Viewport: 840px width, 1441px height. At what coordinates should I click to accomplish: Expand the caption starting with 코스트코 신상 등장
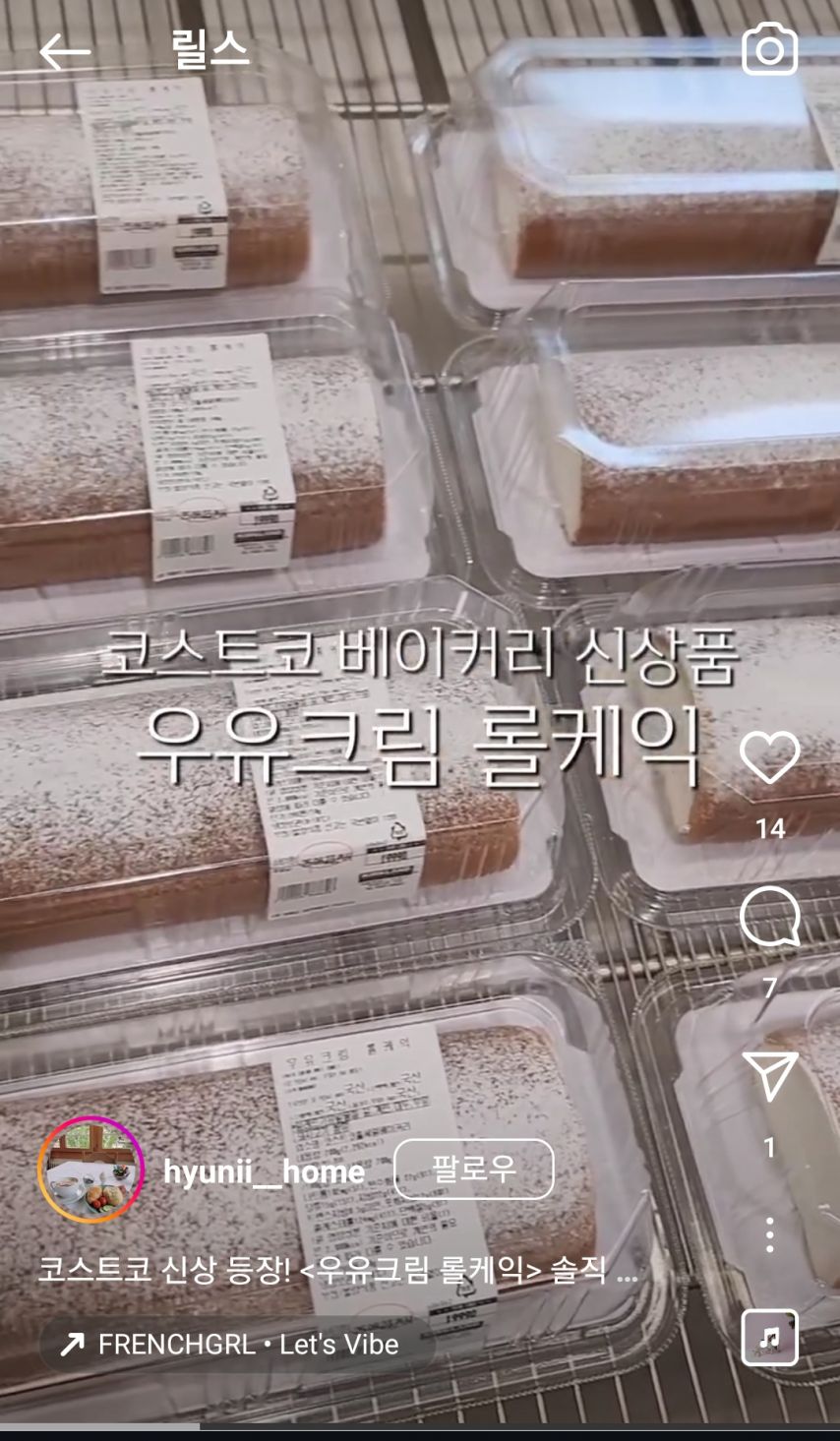(337, 1270)
